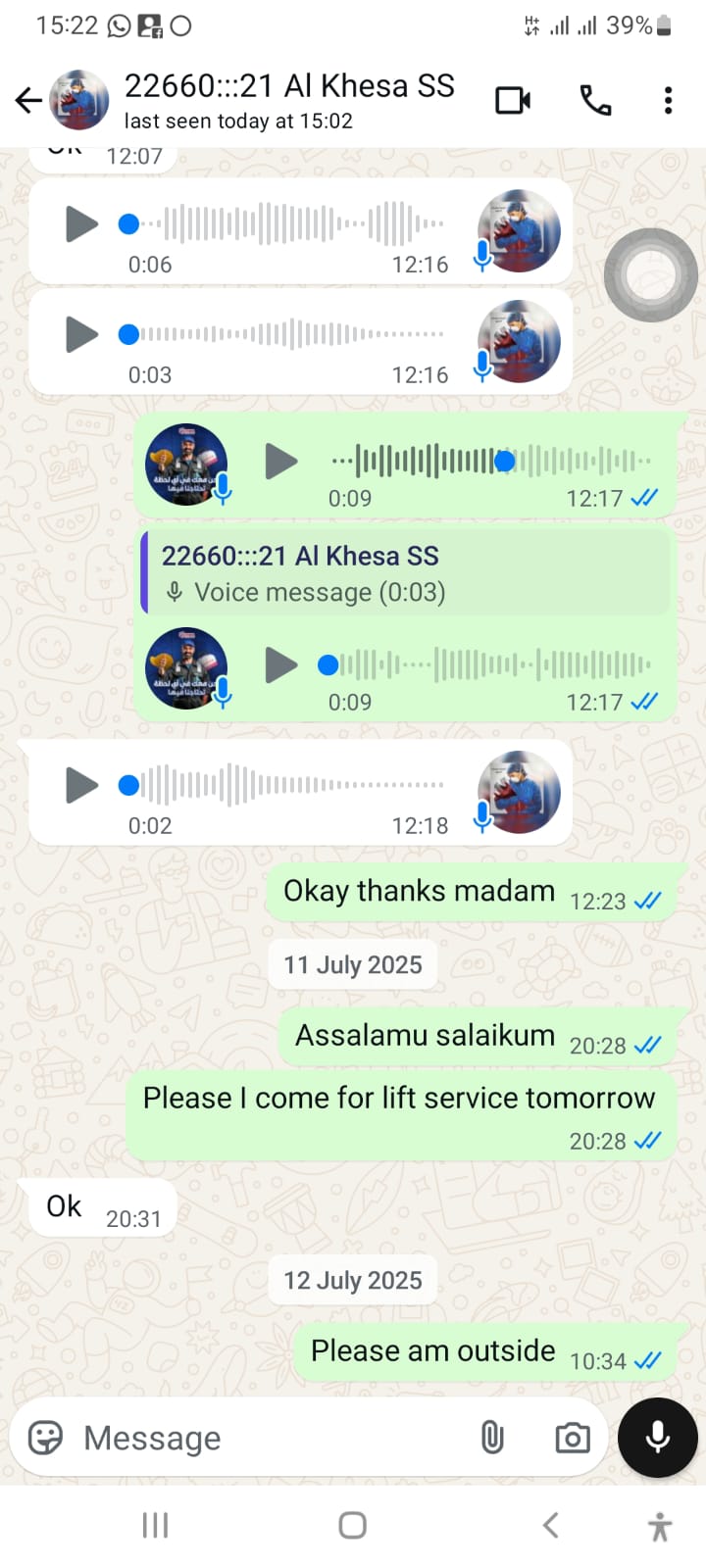Open the emoji and sticker picker
Image resolution: width=706 pixels, height=1568 pixels.
click(45, 1438)
